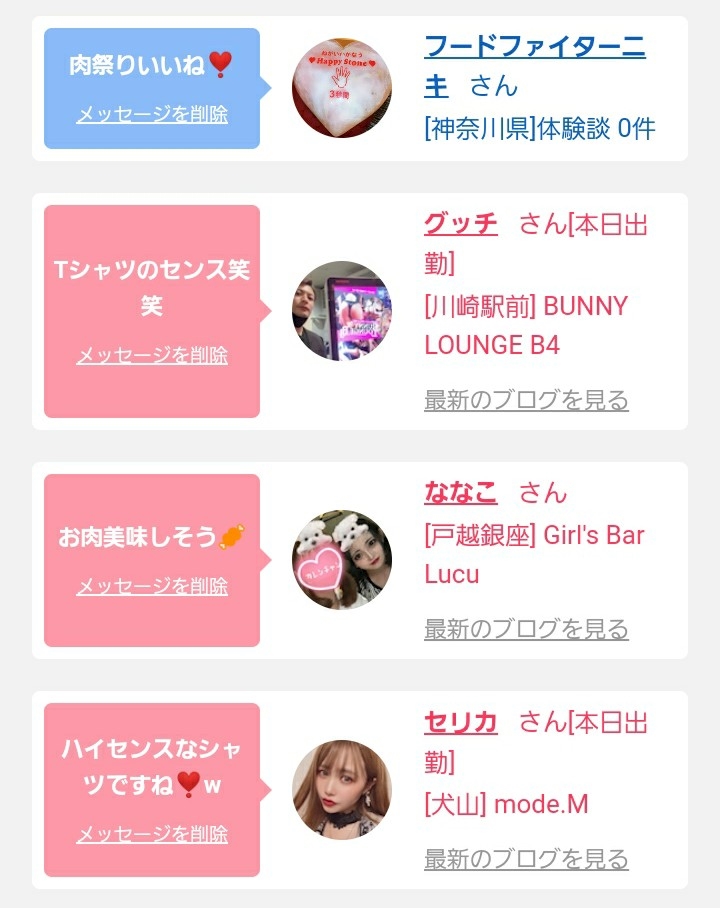Delete the ハイセンスなシャツですね message
720x908 pixels.
[152, 833]
